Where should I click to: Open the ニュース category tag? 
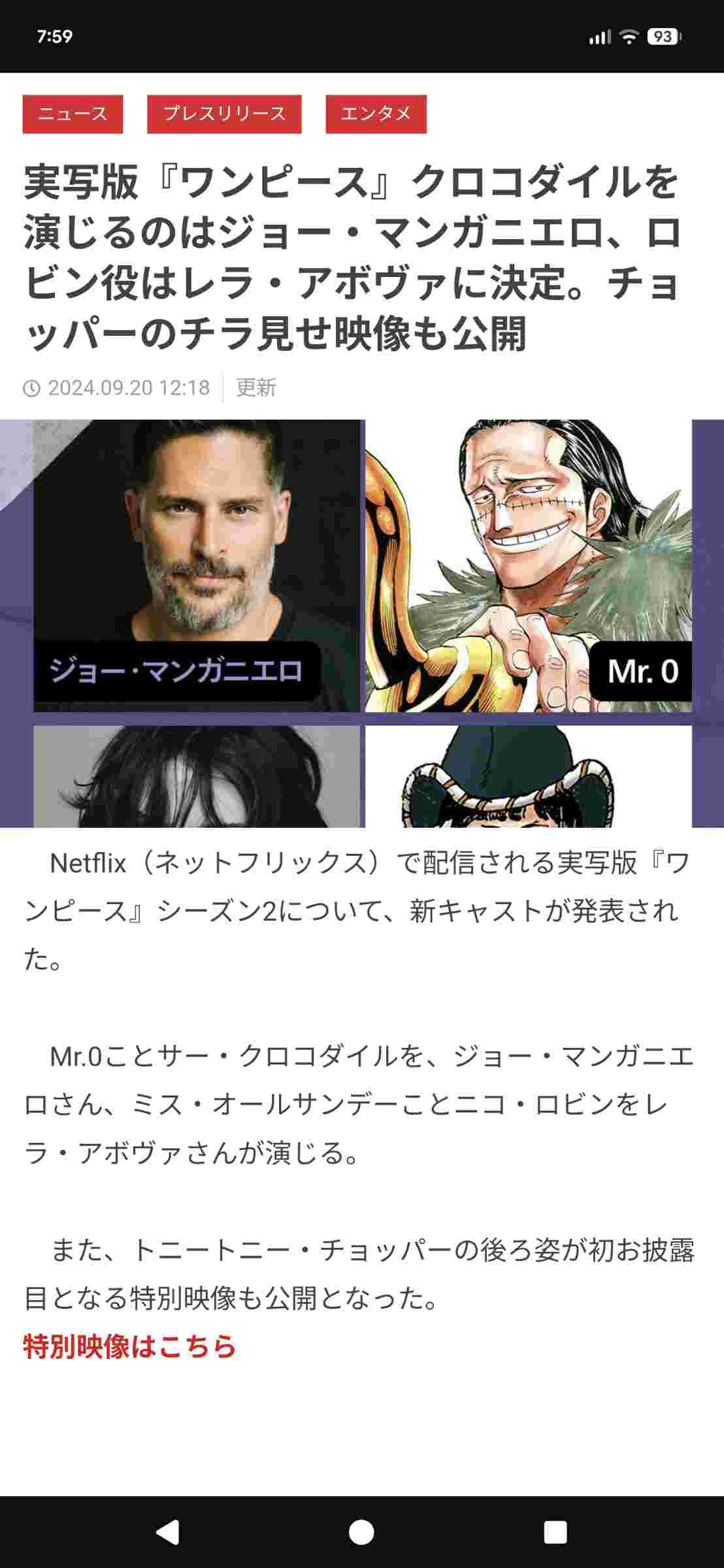(73, 114)
